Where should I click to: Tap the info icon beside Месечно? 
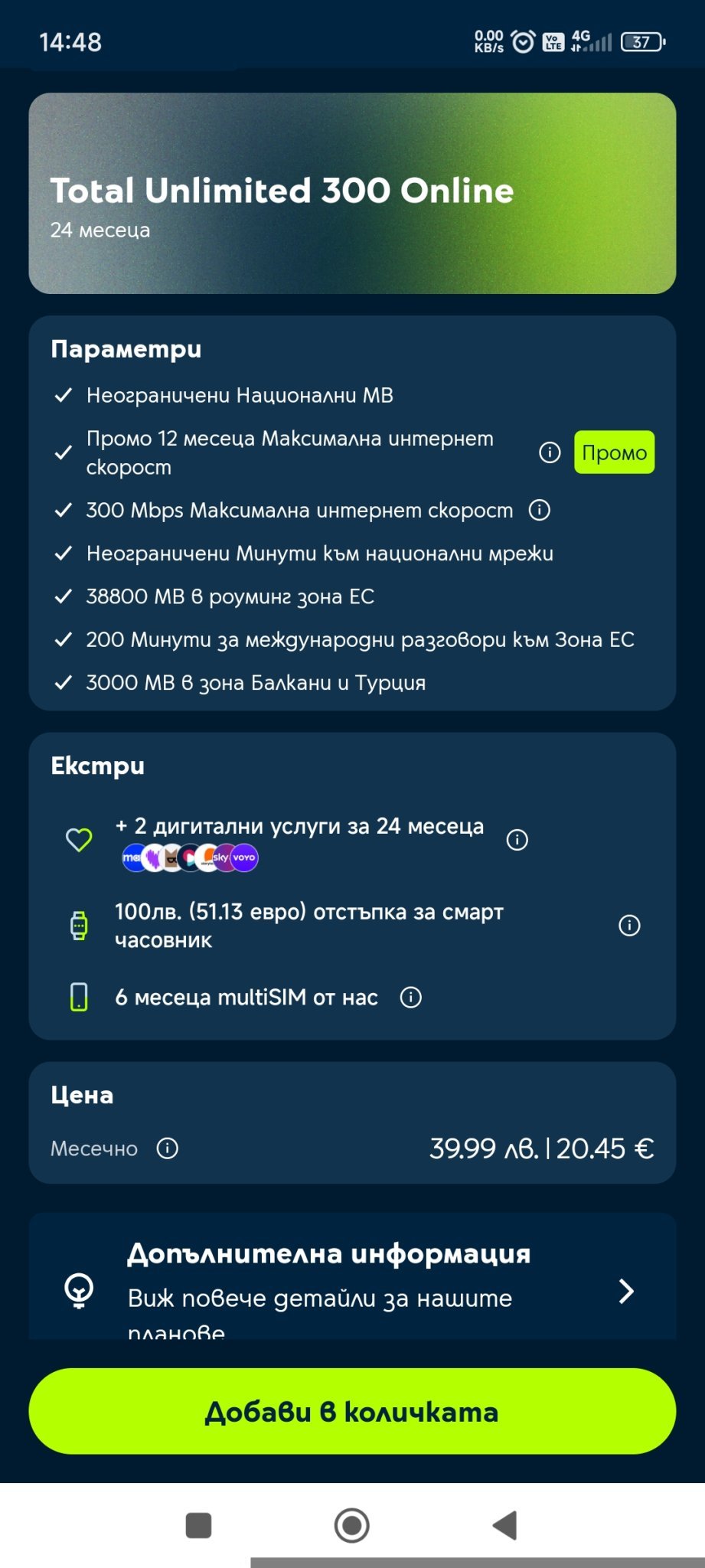click(x=168, y=1148)
